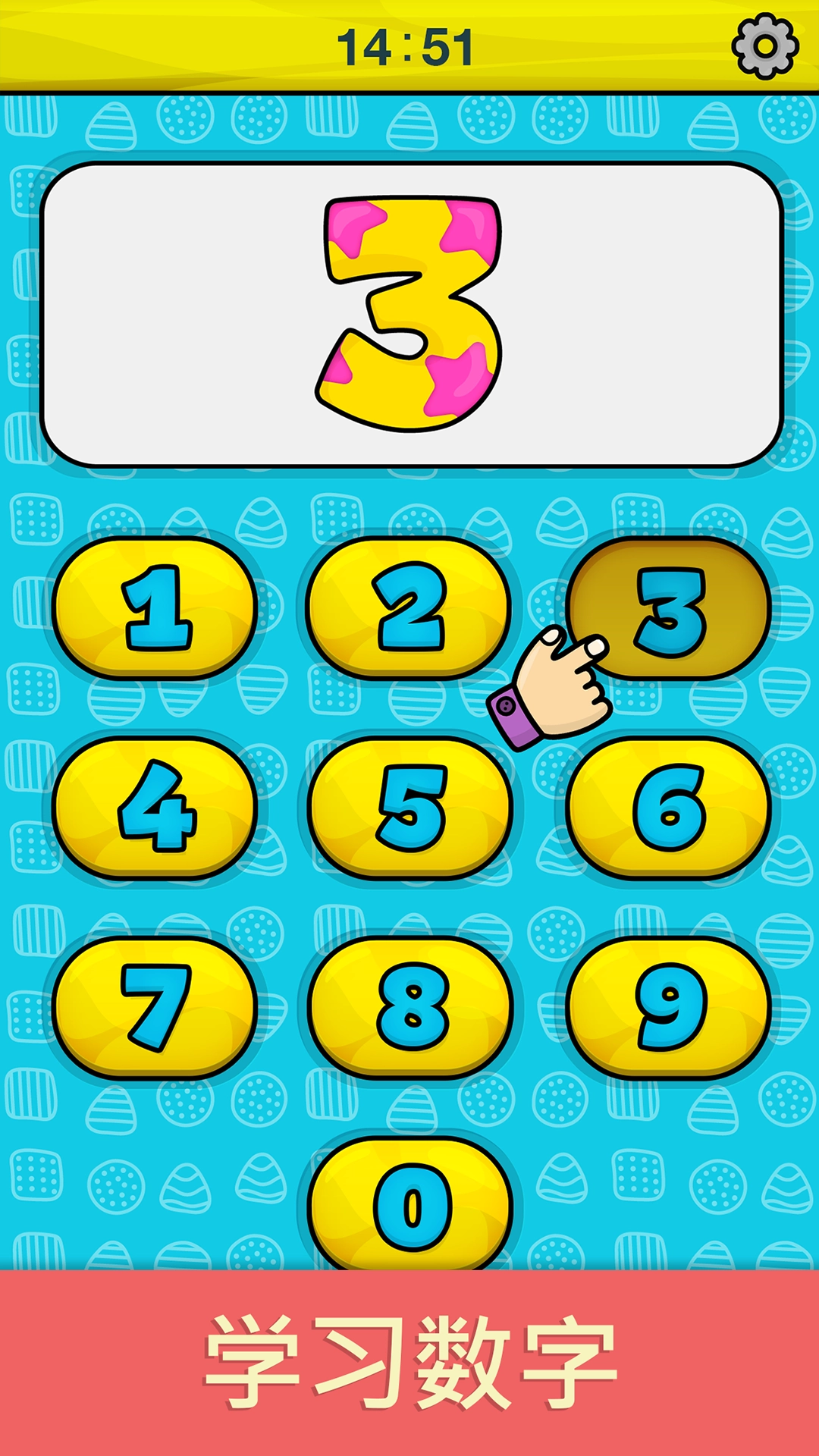This screenshot has height=1456, width=819.
Task: Choose the number 6 key
Action: point(668,808)
